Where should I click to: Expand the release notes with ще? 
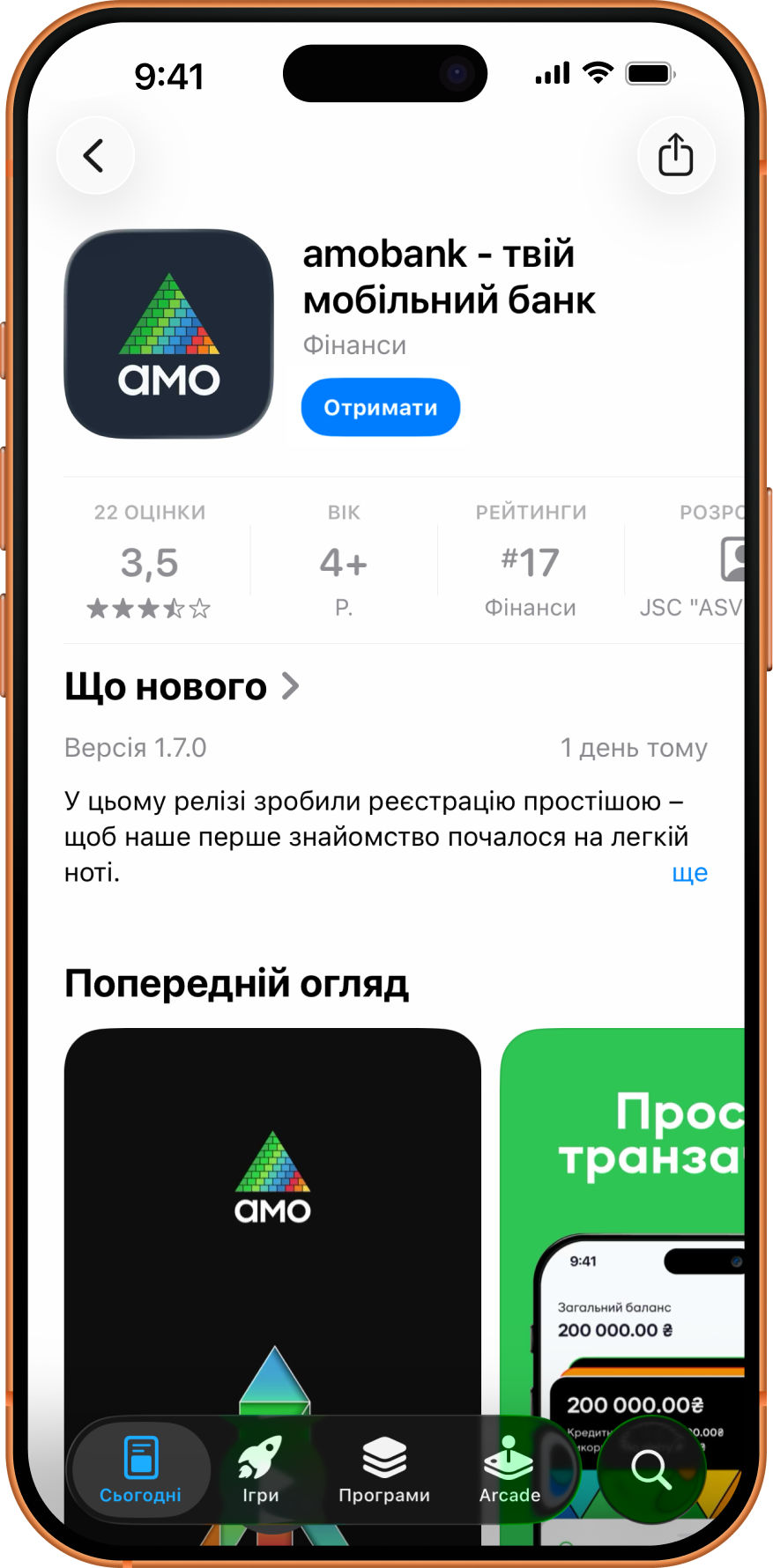point(689,873)
